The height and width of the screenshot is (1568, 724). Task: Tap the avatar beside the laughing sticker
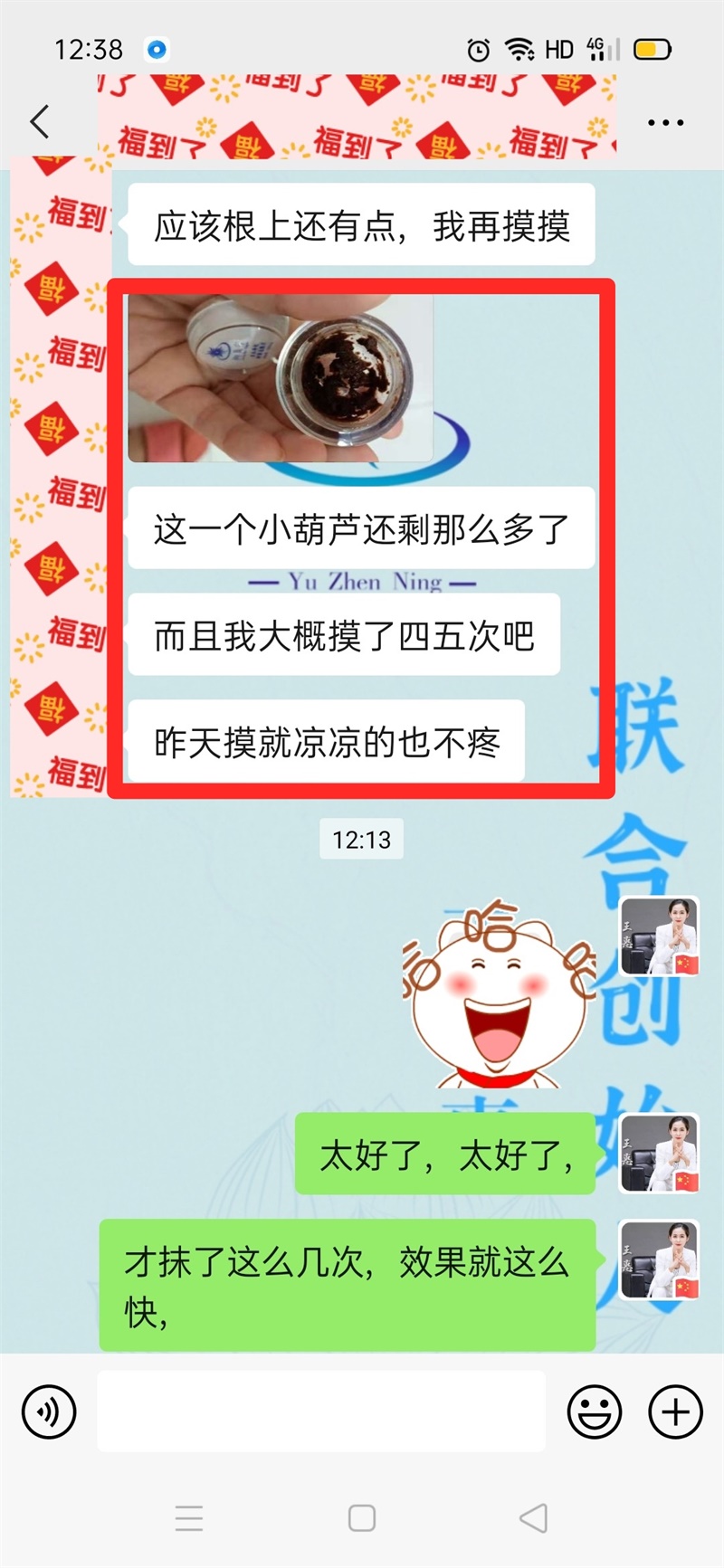click(659, 936)
